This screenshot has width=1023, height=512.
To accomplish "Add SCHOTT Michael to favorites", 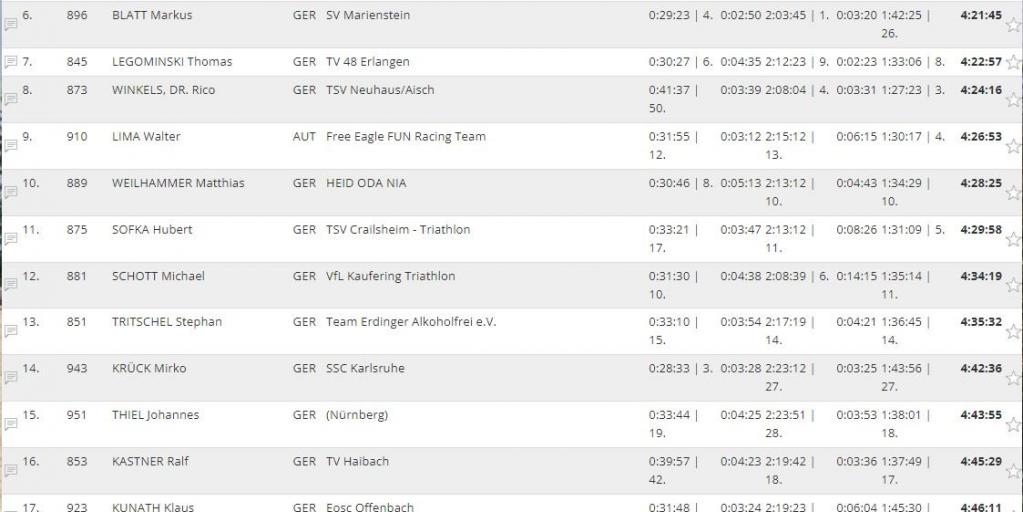I will 1013,285.
